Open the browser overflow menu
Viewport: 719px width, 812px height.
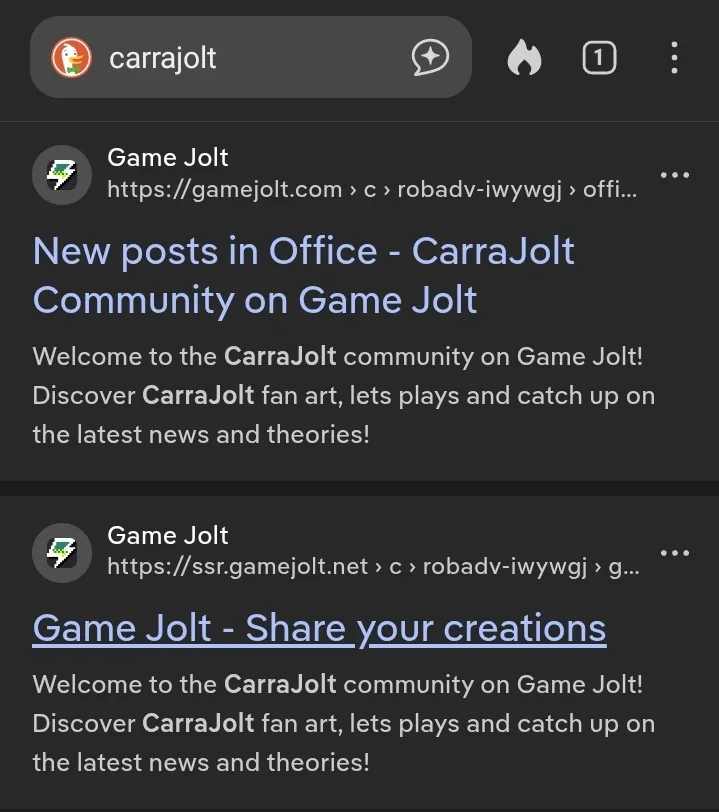(675, 58)
